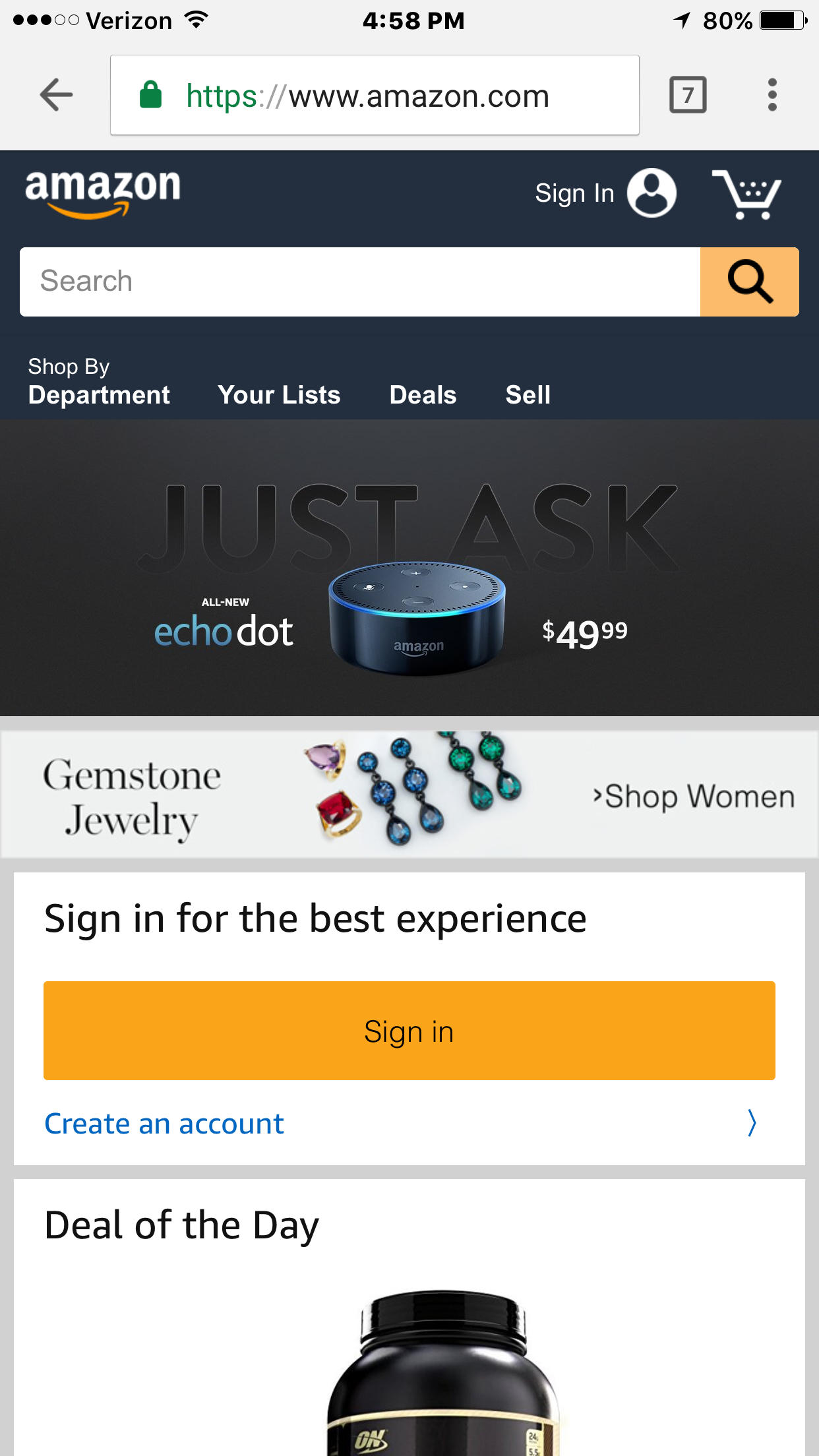Open the browser overflow menu

tap(772, 95)
